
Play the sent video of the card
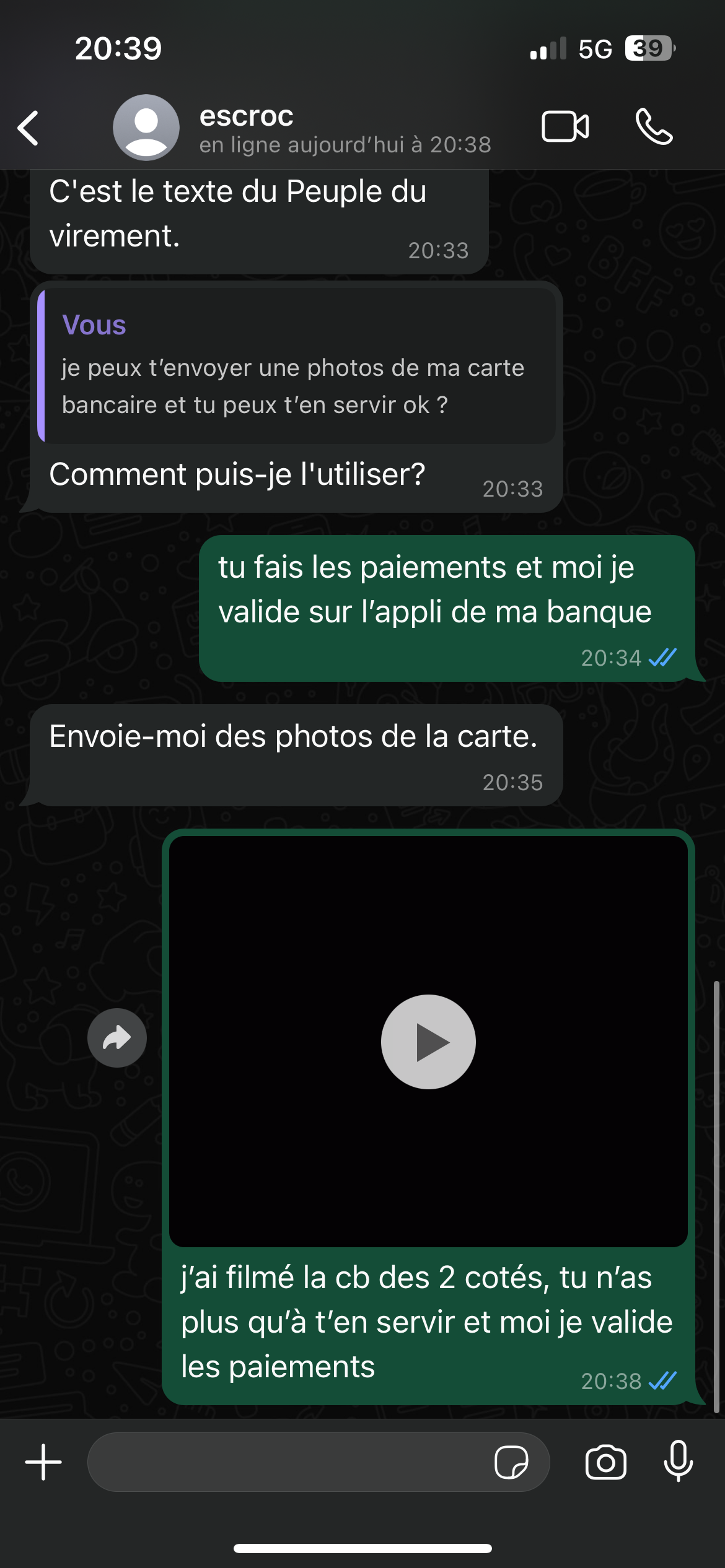(428, 1042)
